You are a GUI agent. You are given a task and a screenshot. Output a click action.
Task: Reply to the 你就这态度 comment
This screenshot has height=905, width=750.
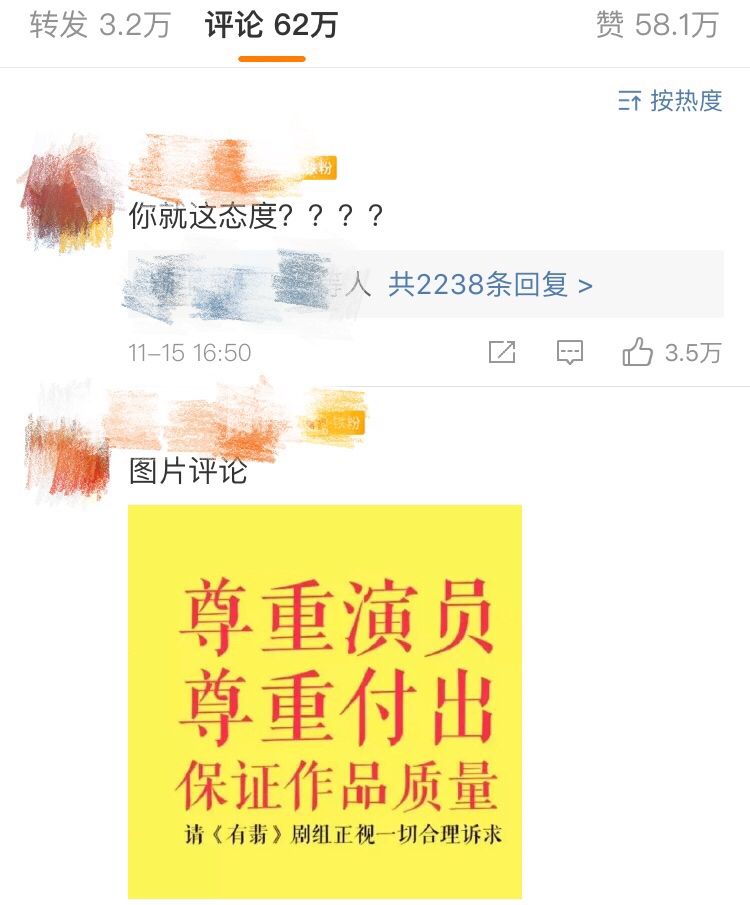tap(570, 352)
